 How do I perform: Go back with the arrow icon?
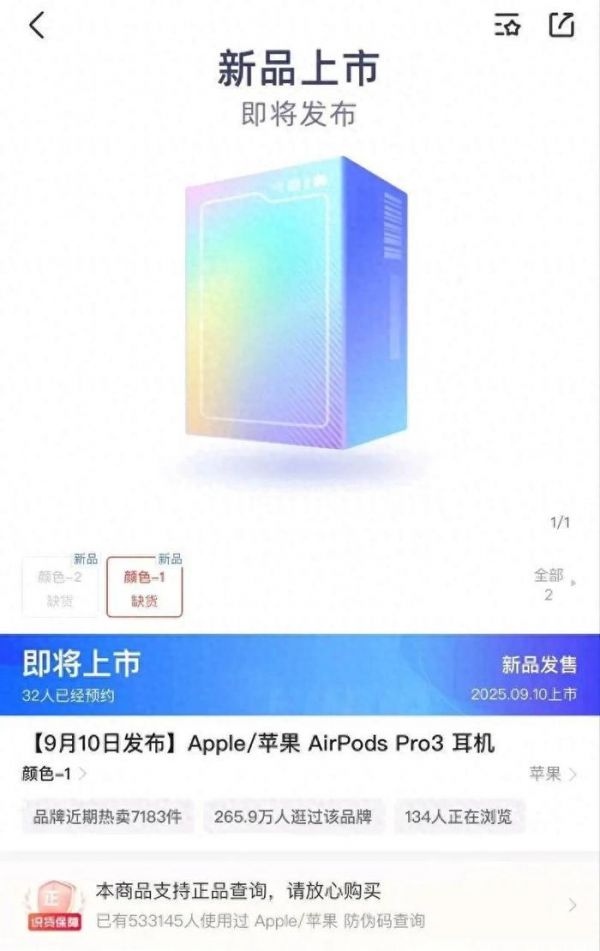click(37, 26)
